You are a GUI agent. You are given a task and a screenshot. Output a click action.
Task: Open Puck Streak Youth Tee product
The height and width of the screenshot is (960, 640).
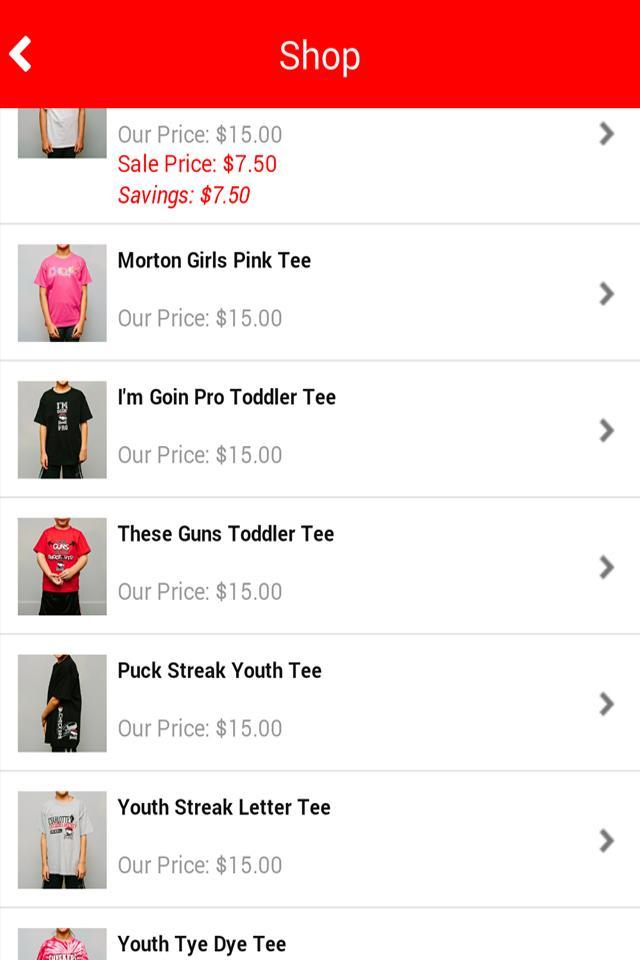point(320,703)
